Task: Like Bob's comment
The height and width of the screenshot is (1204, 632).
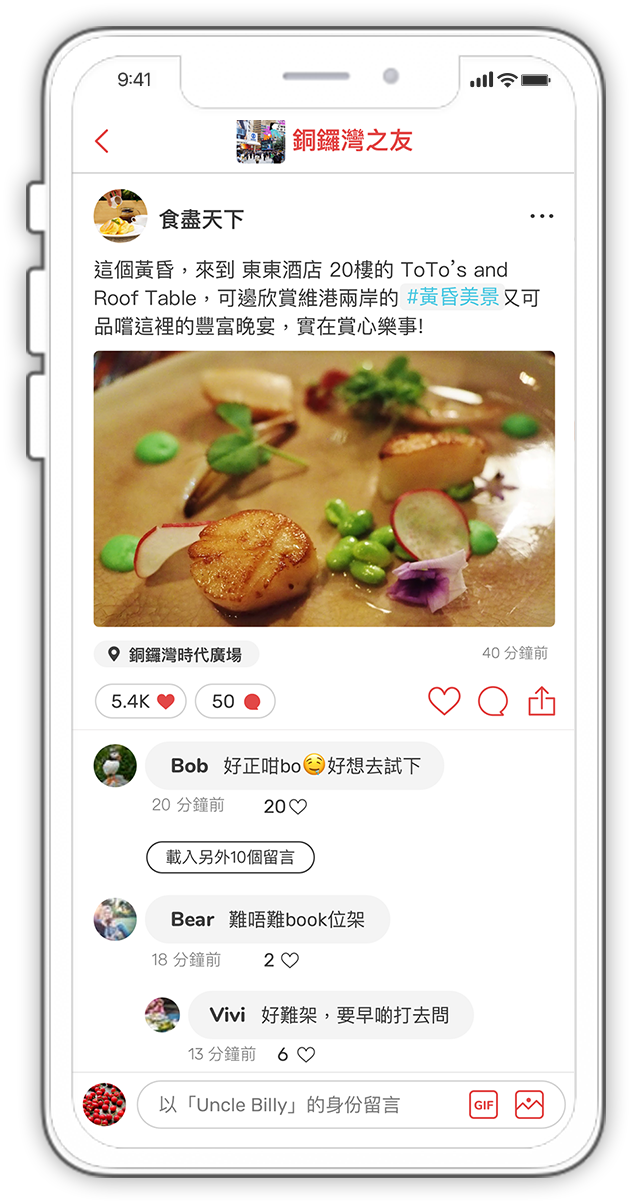Action: coord(297,806)
